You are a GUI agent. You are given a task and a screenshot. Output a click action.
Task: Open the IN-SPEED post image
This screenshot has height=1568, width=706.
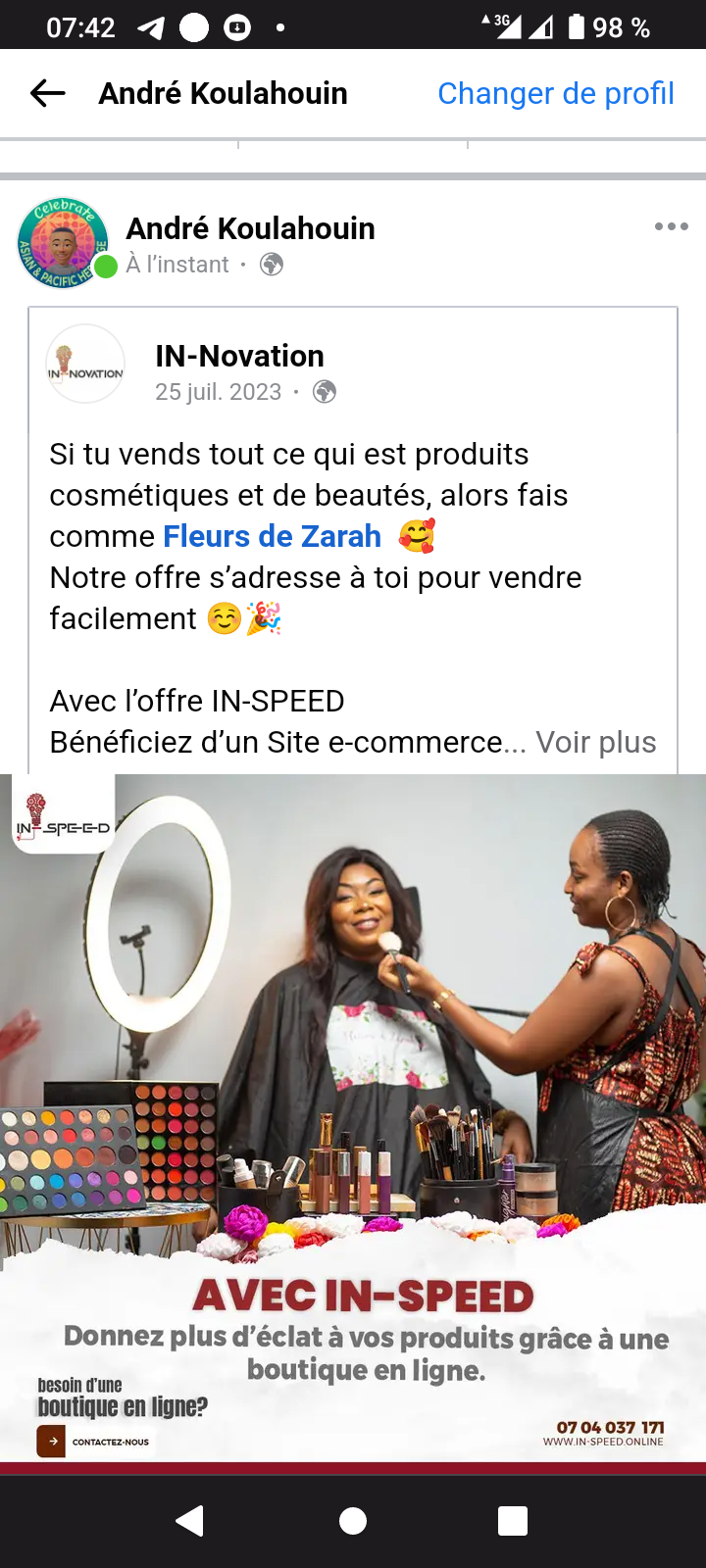point(353,1117)
